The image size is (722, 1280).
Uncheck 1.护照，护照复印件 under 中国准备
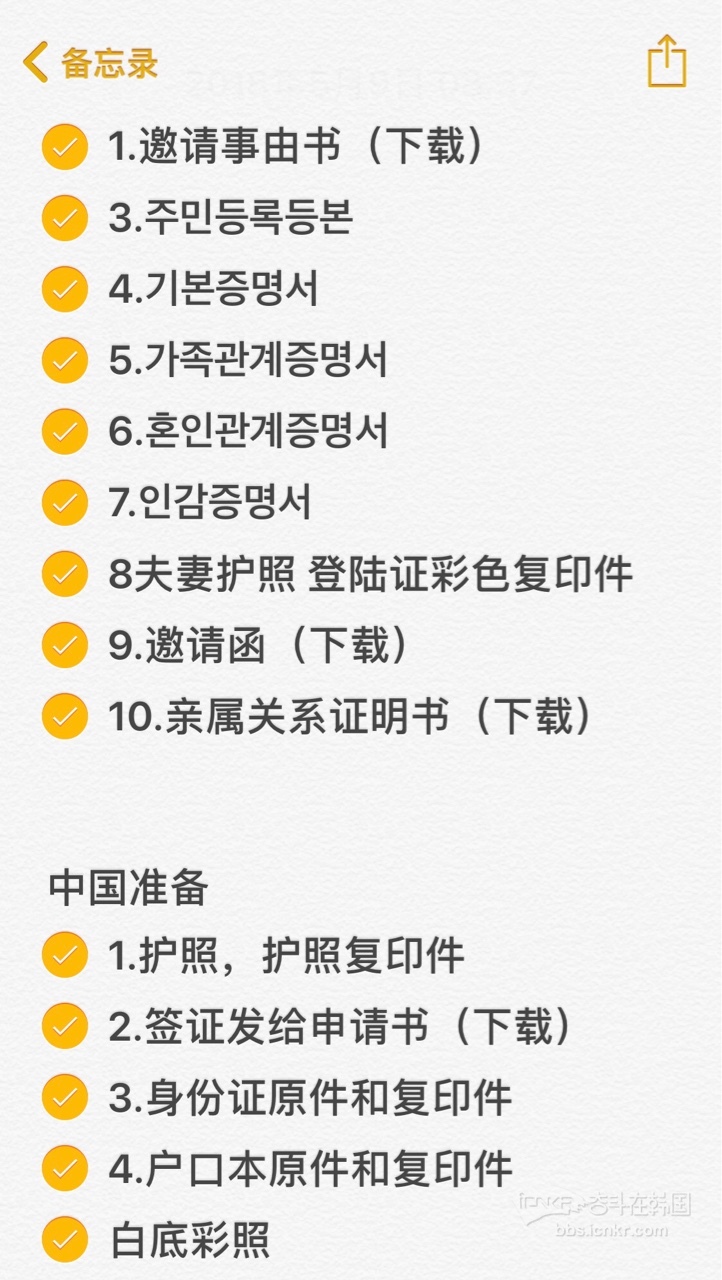(64, 955)
